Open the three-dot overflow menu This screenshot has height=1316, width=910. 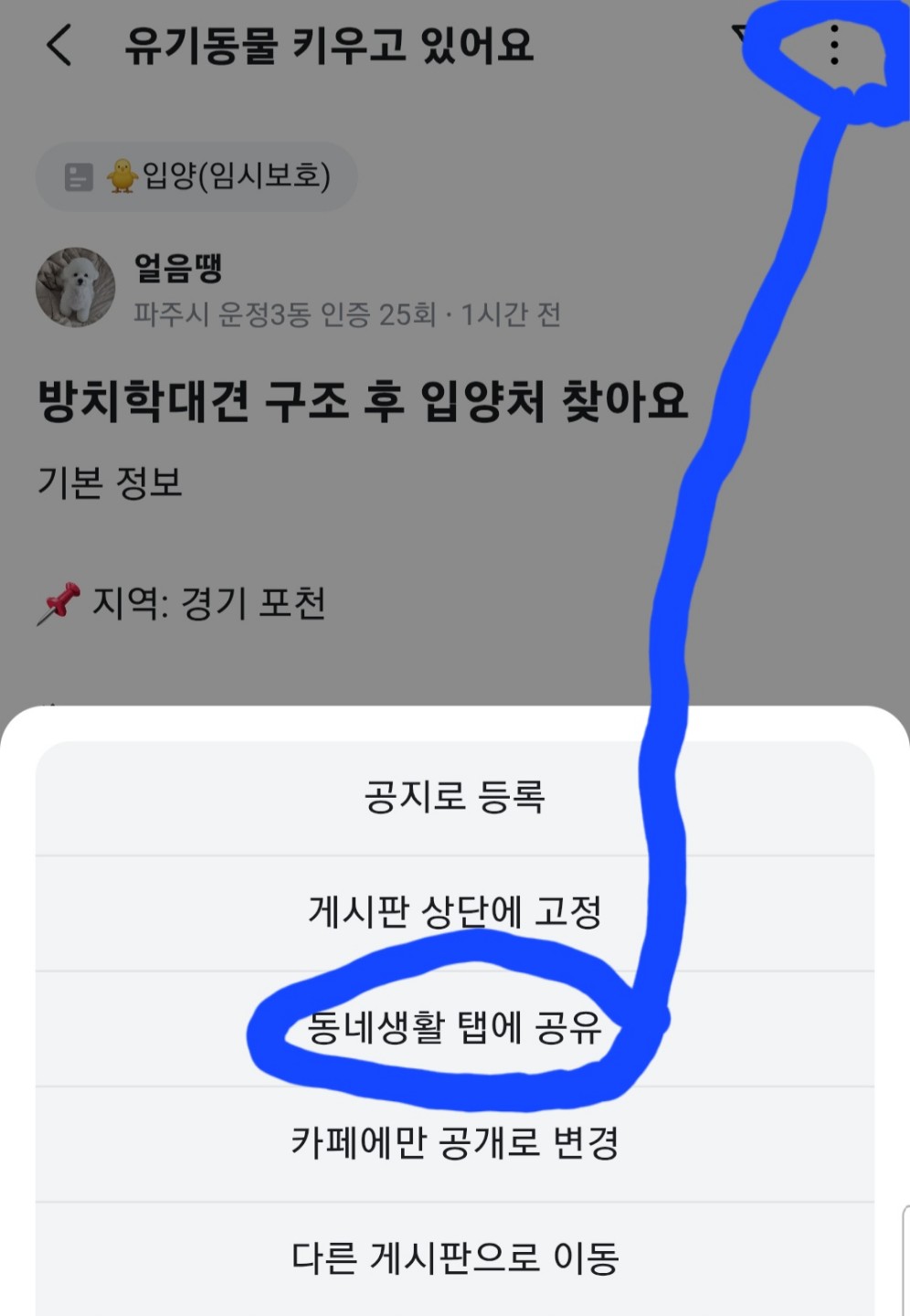833,45
